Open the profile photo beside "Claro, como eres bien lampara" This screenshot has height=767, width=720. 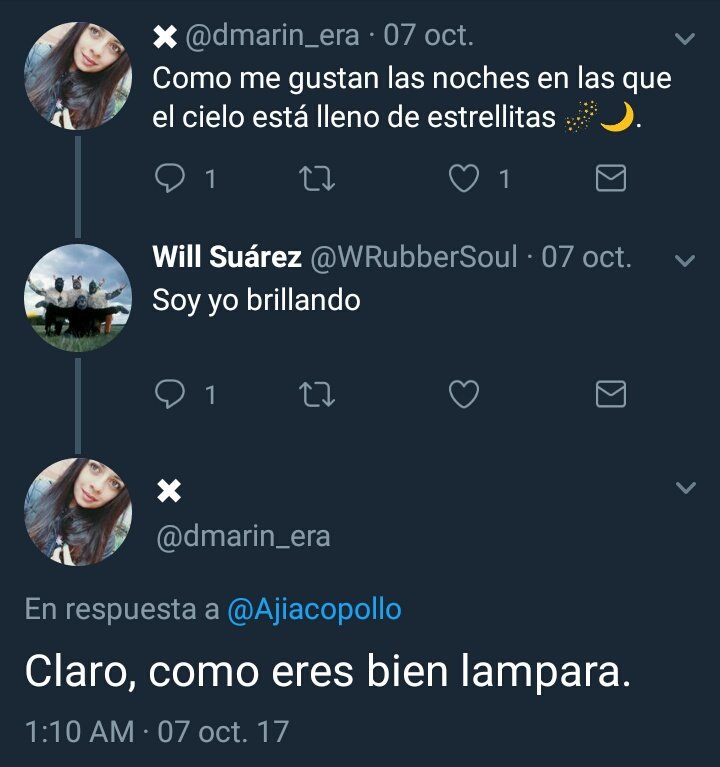point(78,512)
